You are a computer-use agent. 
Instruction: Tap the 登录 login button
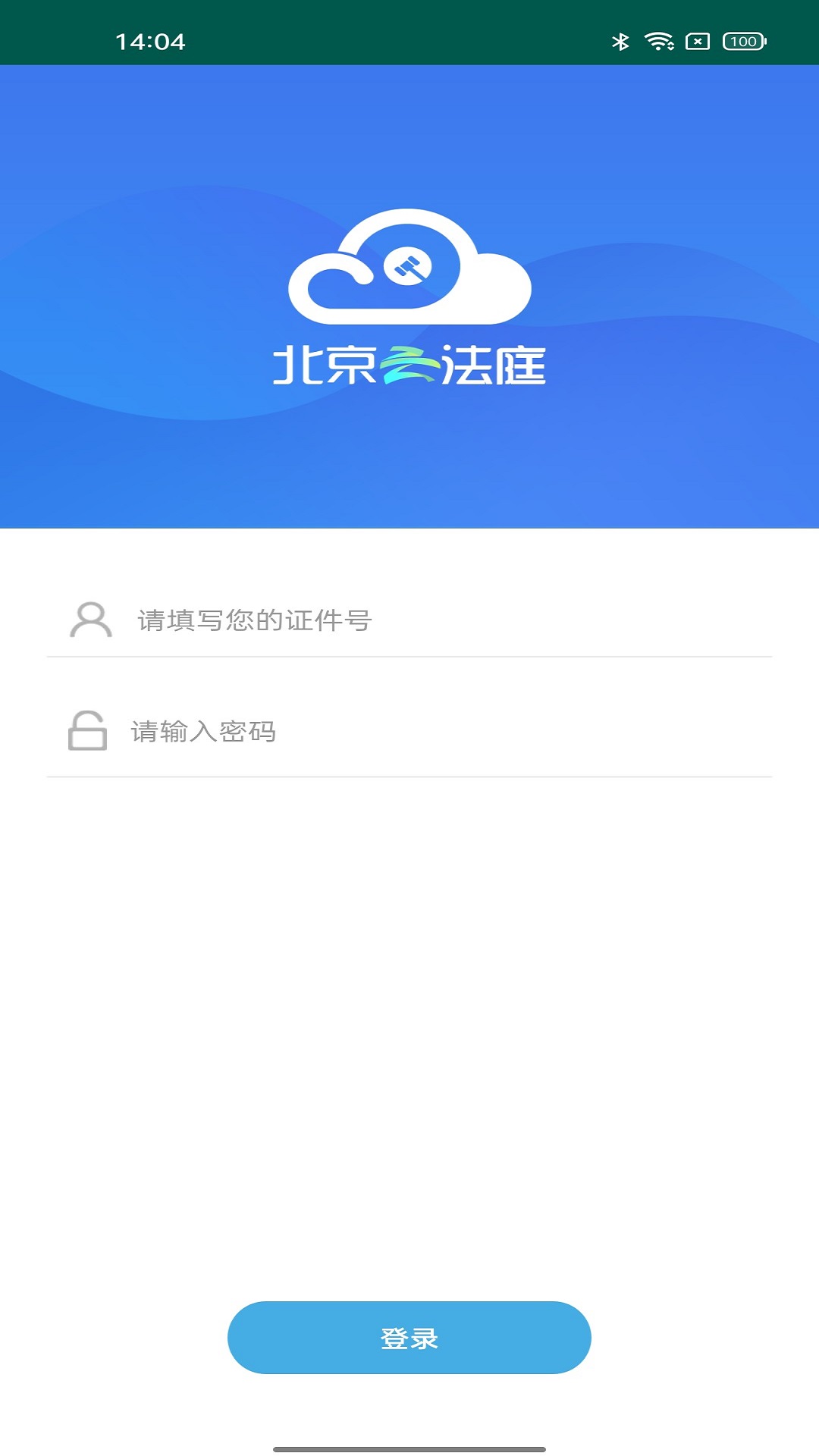409,1338
